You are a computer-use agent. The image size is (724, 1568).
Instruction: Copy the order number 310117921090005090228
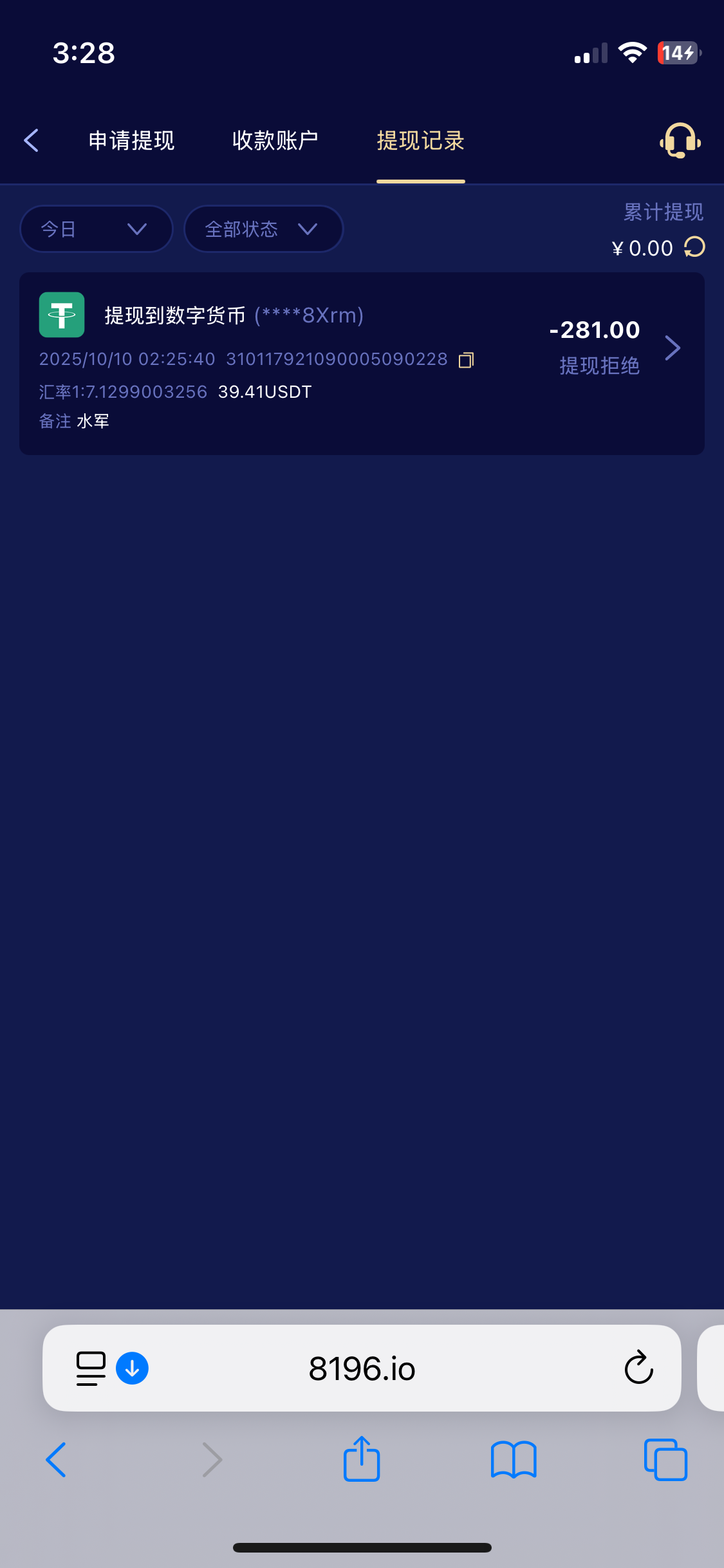(x=465, y=359)
